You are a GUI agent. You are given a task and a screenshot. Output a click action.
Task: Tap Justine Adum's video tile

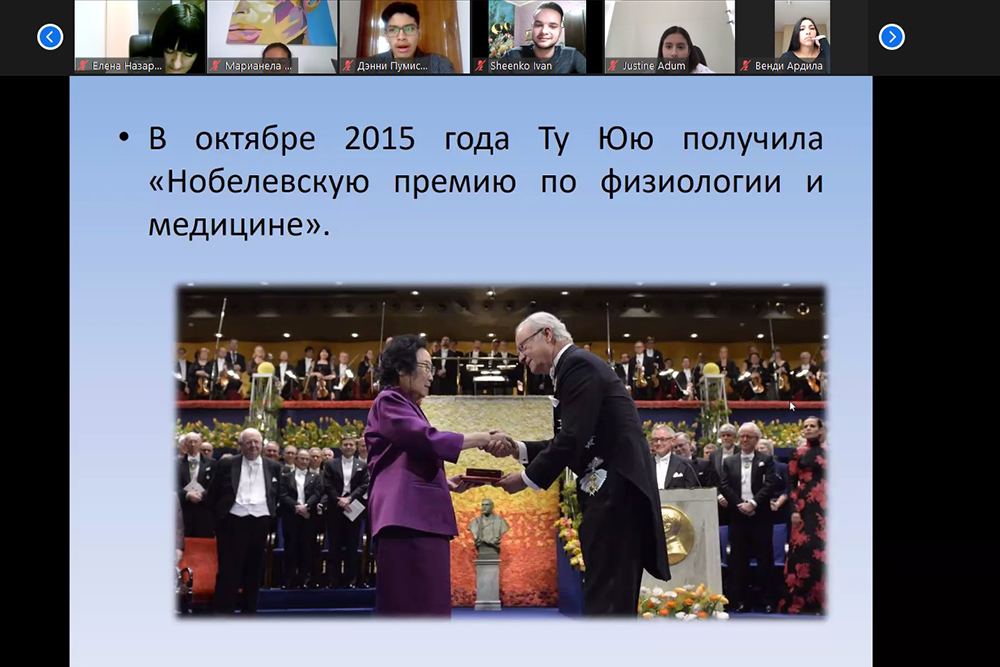(667, 37)
